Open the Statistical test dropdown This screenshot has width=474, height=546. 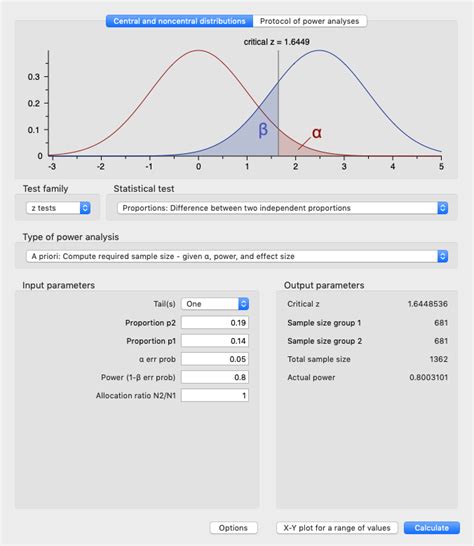point(282,208)
